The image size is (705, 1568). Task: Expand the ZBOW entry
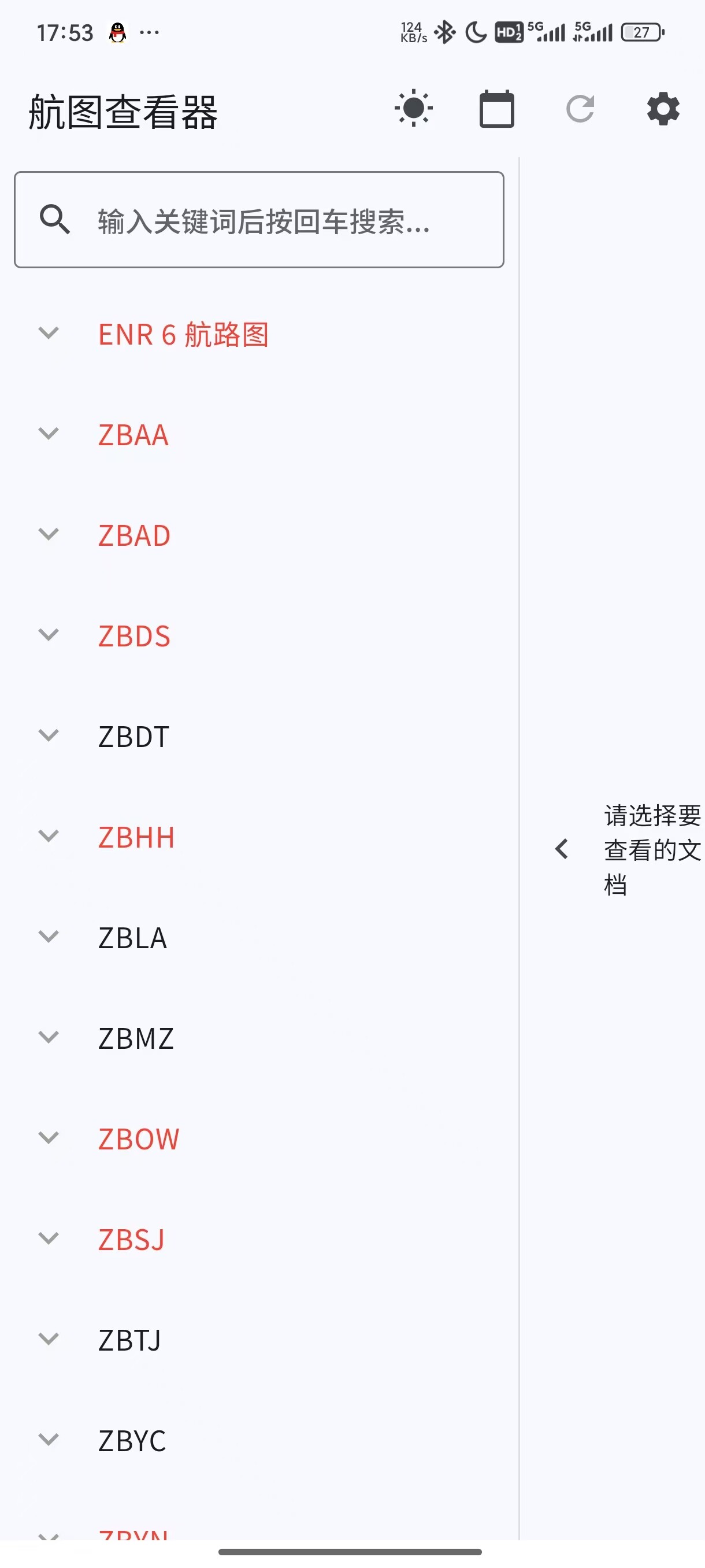pos(259,1138)
